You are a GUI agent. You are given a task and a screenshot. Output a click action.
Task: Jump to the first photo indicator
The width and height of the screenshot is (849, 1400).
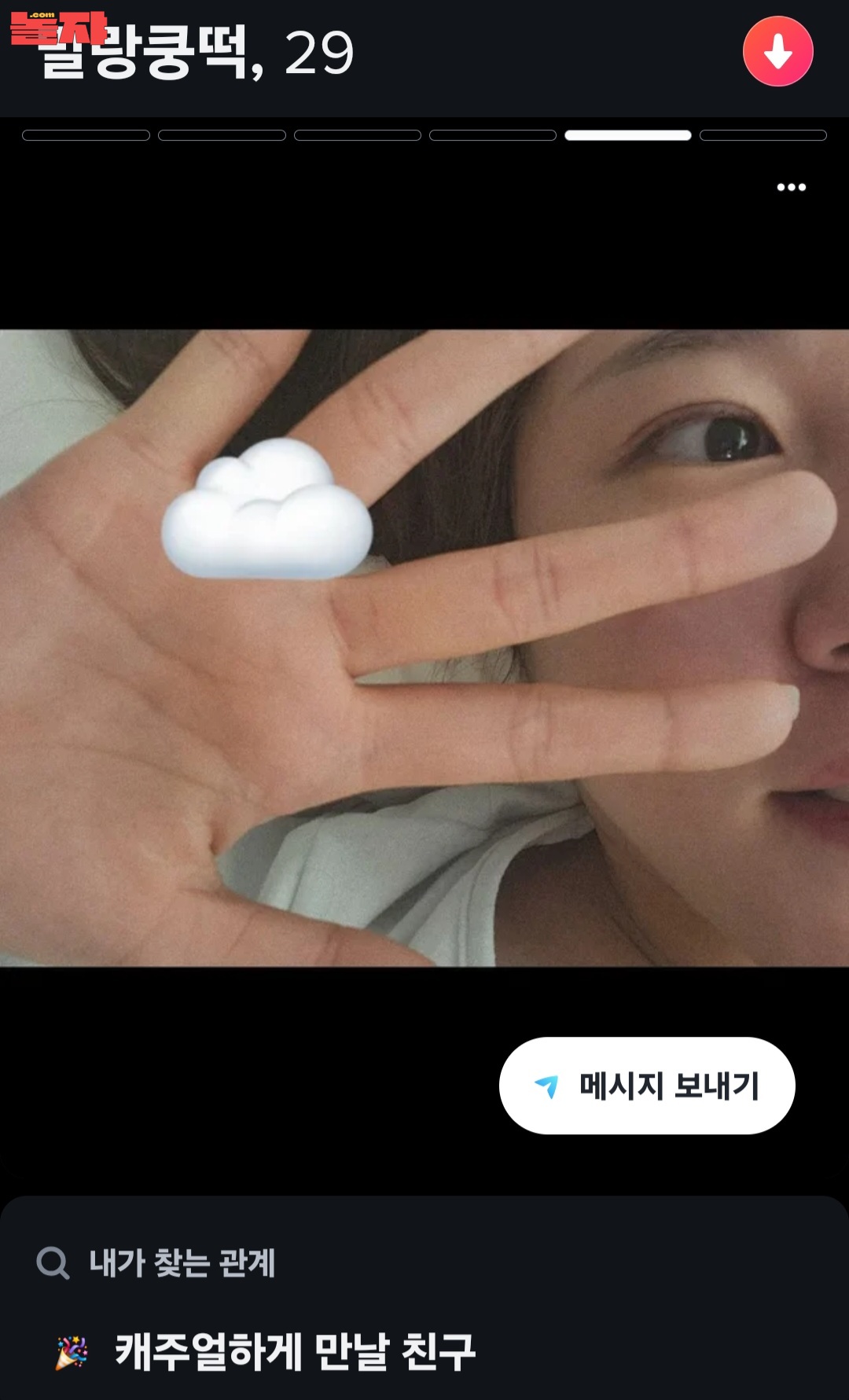[x=86, y=135]
